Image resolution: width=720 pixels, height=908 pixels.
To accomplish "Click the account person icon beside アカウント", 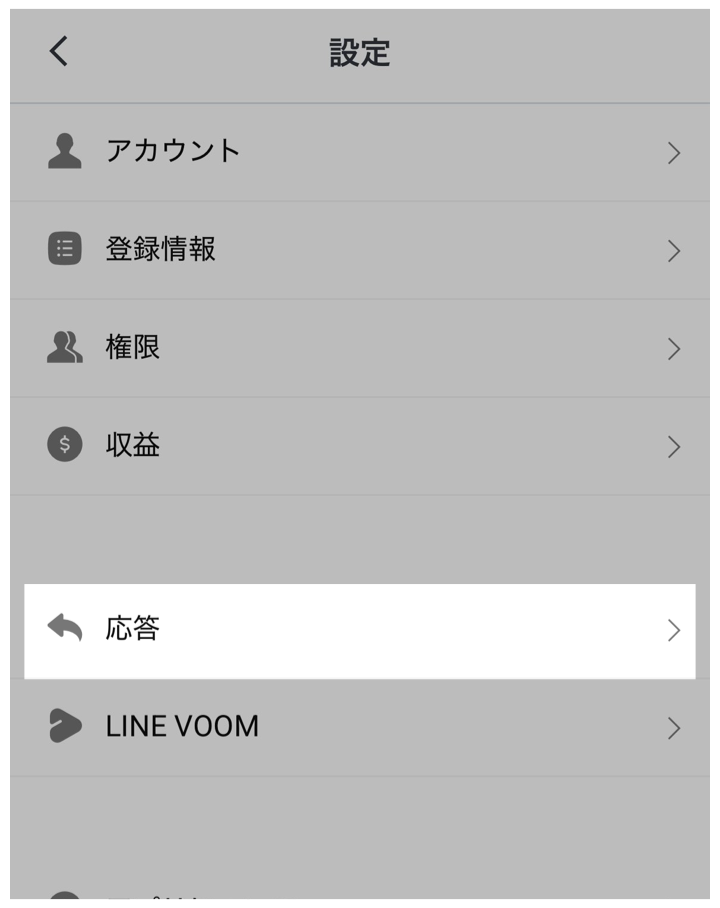I will (x=63, y=150).
